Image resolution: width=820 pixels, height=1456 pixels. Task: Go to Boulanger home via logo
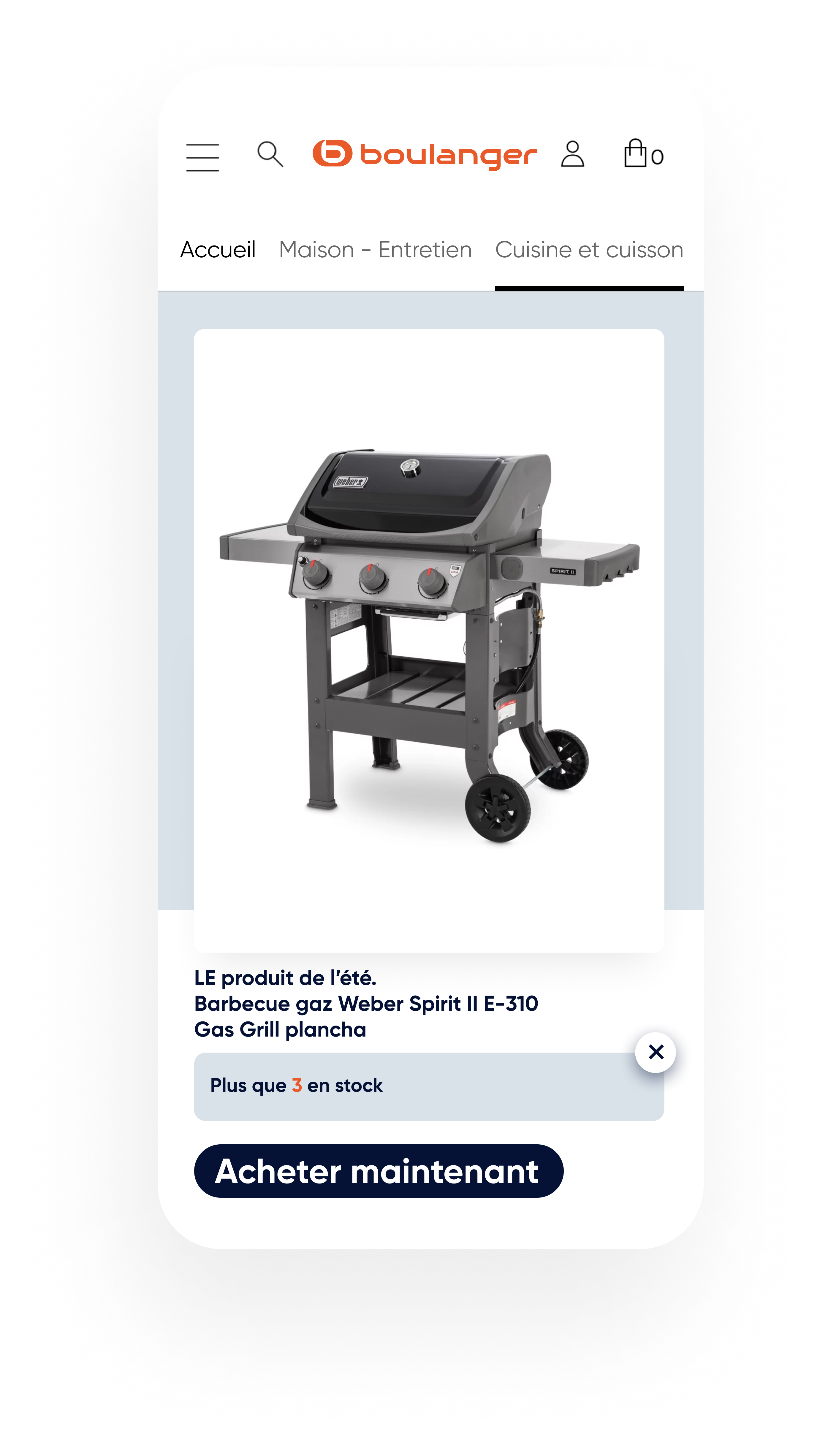425,154
